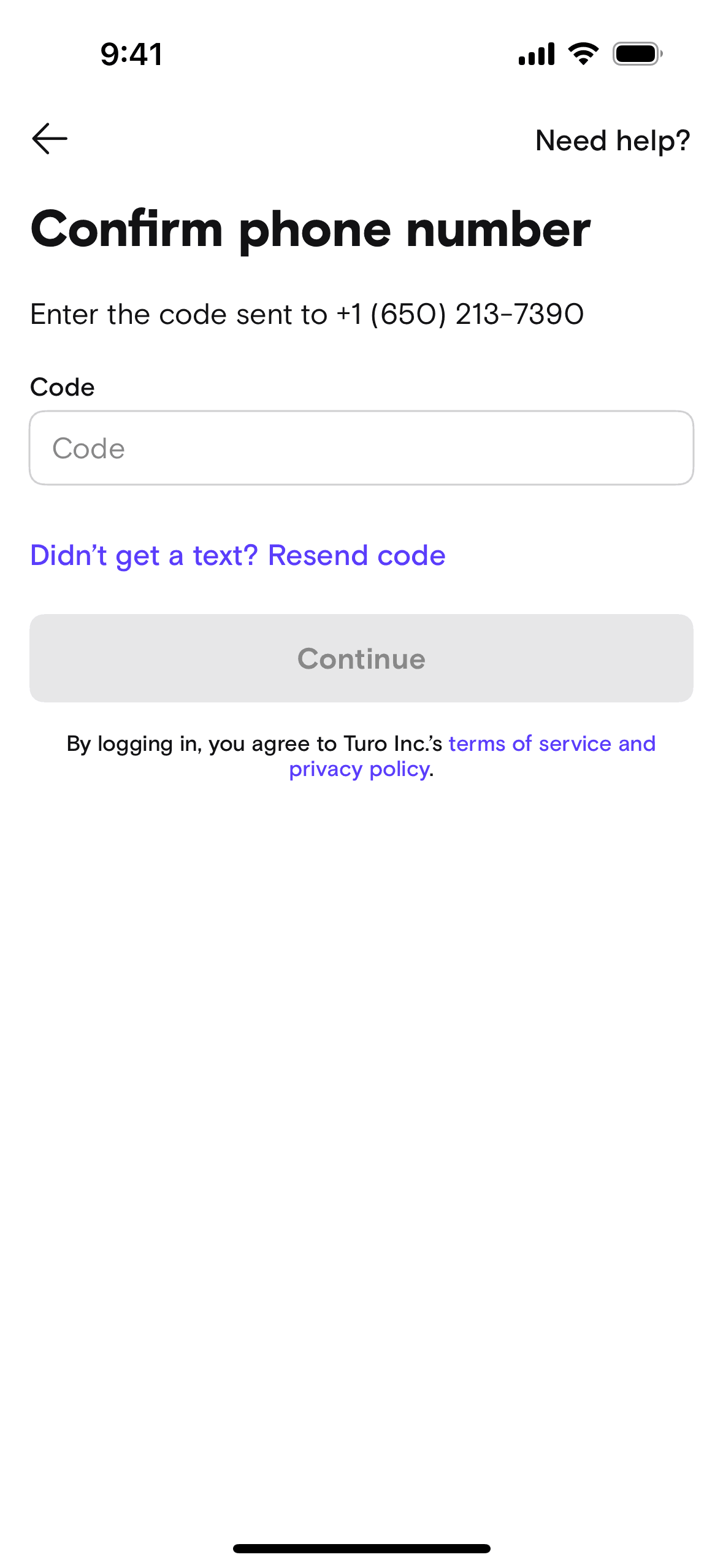The image size is (723, 1568).
Task: Open the Need help? link
Action: click(x=612, y=140)
